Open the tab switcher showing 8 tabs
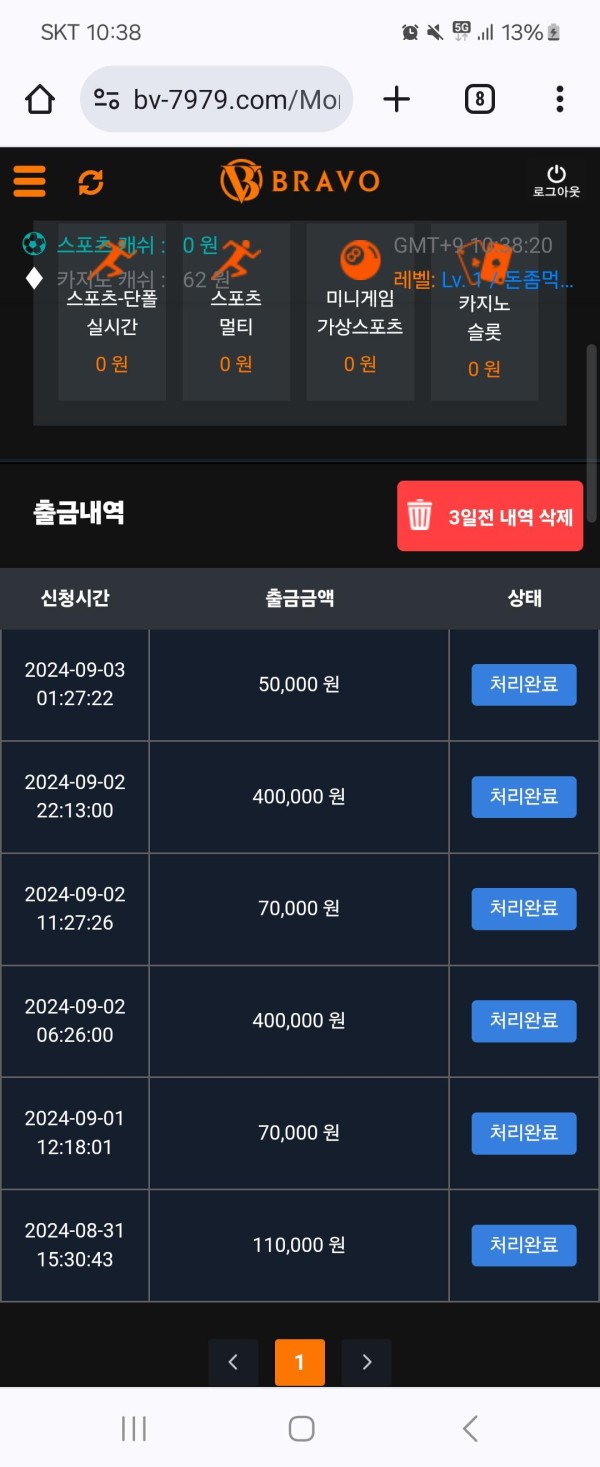Image resolution: width=600 pixels, height=1467 pixels. point(479,99)
